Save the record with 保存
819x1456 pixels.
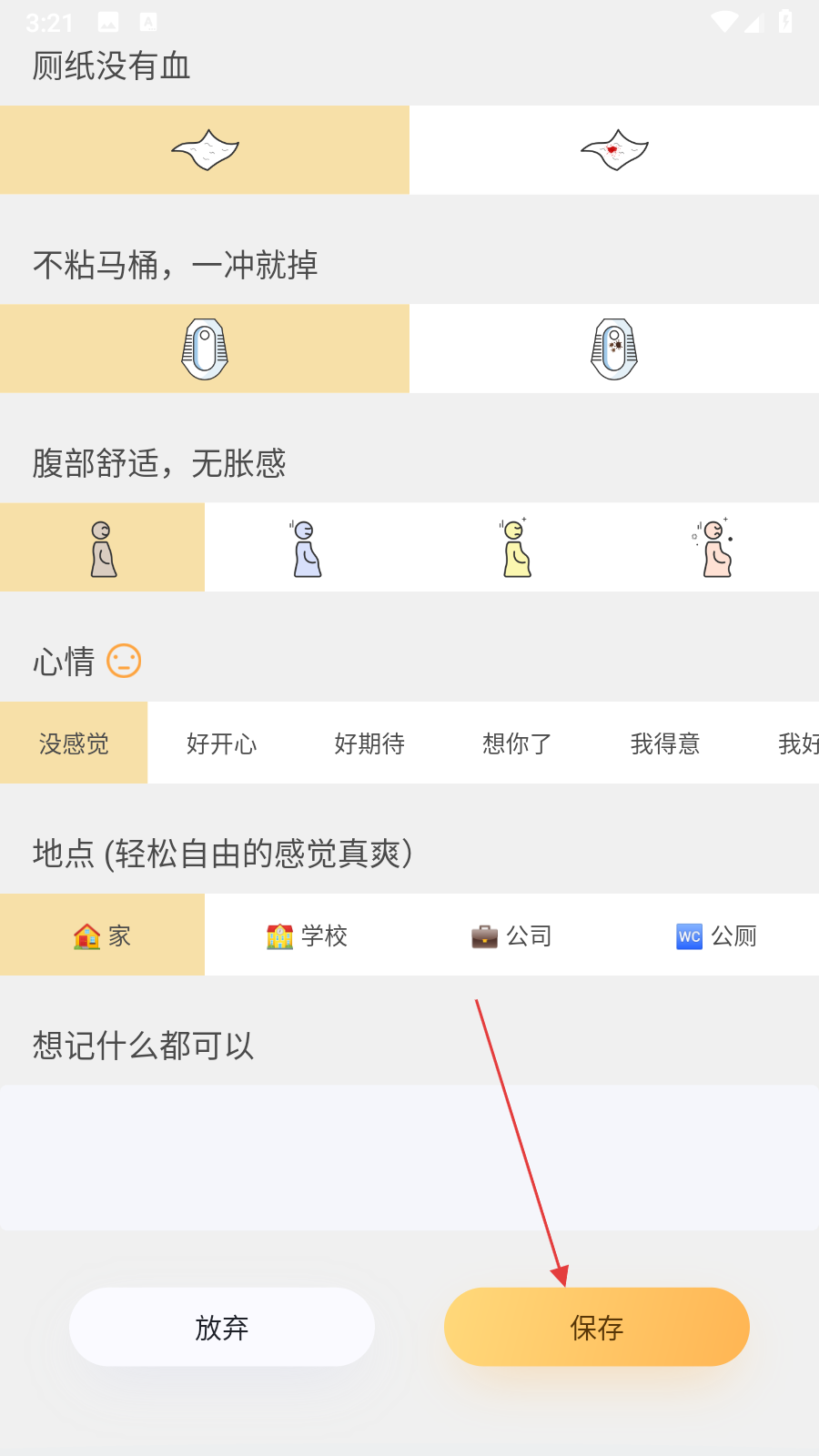pyautogui.click(x=597, y=1328)
